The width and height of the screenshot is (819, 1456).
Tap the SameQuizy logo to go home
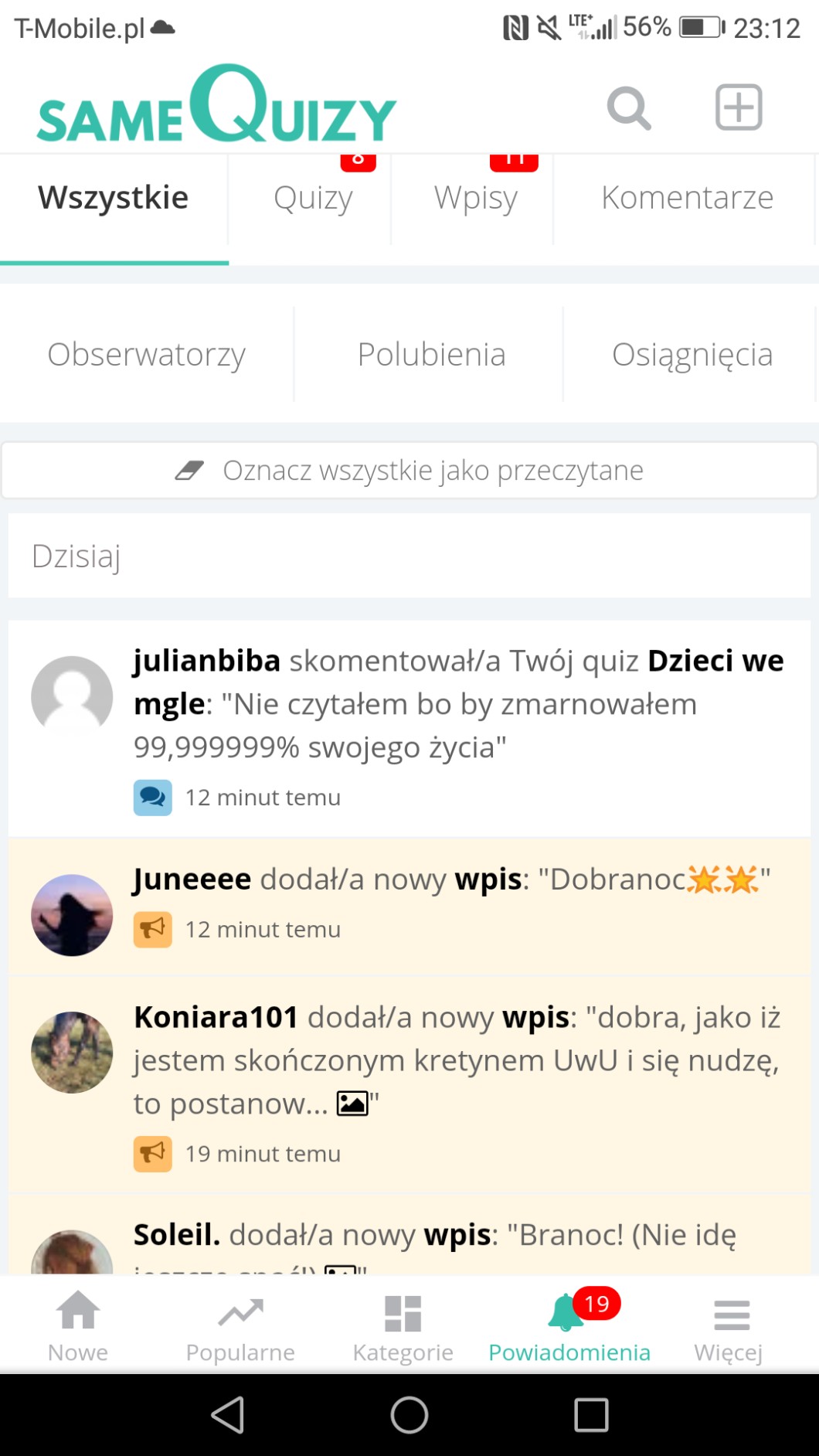pos(216,107)
